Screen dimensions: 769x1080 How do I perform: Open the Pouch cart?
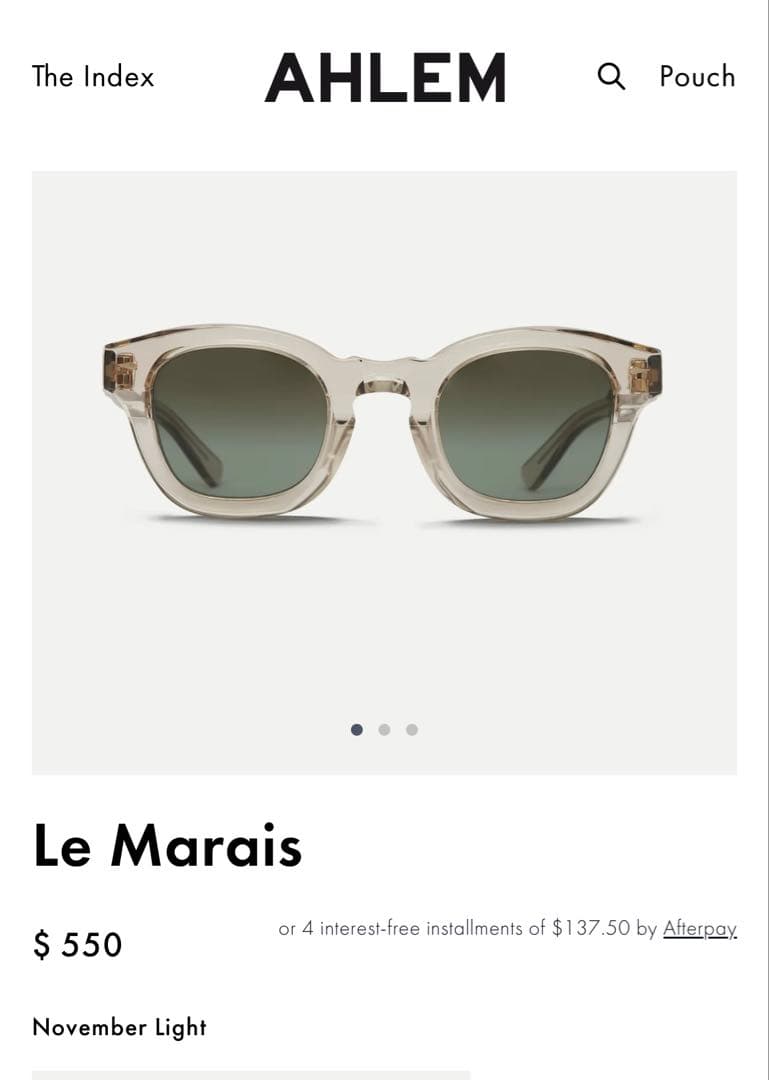697,76
